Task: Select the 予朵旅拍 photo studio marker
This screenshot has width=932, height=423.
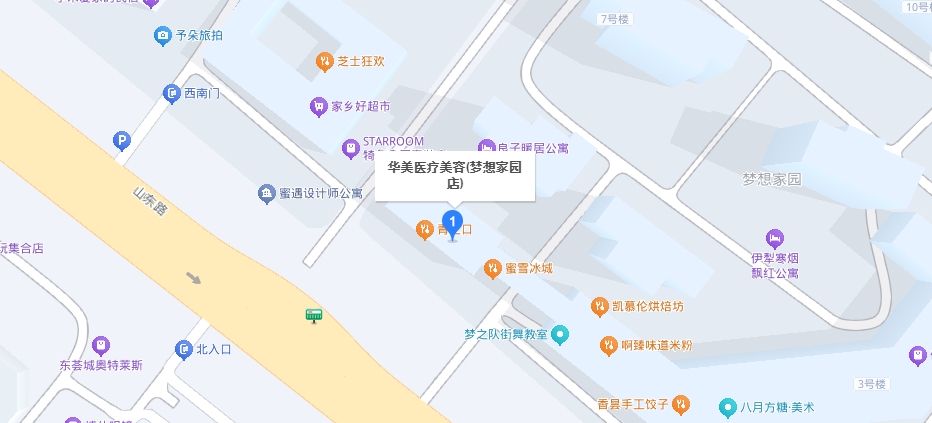Action: point(162,36)
